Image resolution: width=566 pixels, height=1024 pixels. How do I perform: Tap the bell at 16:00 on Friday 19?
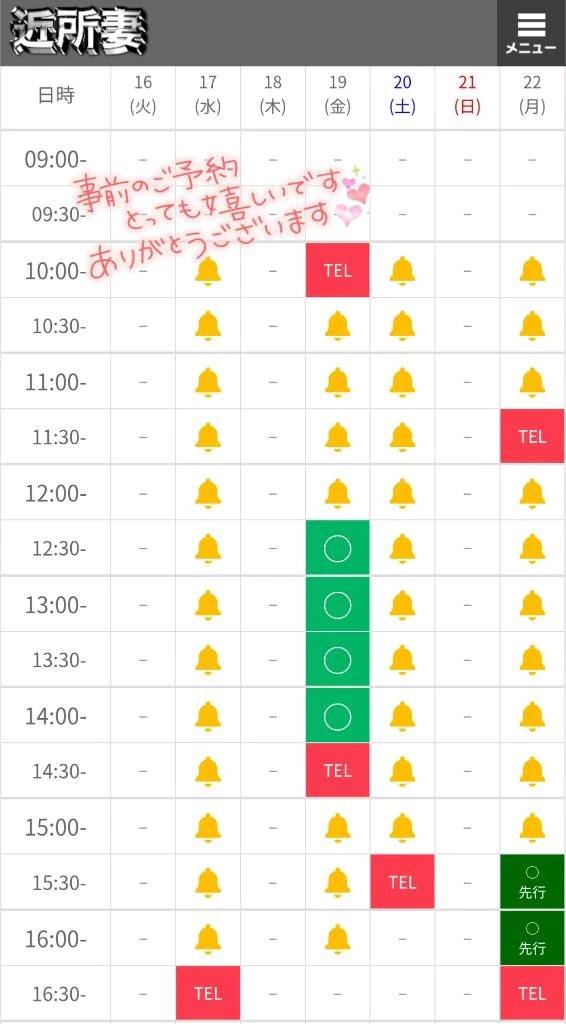coord(338,938)
